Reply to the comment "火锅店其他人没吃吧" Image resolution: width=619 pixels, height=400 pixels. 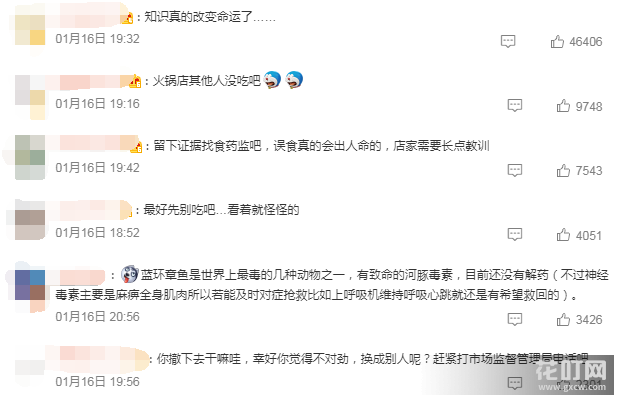tap(514, 106)
